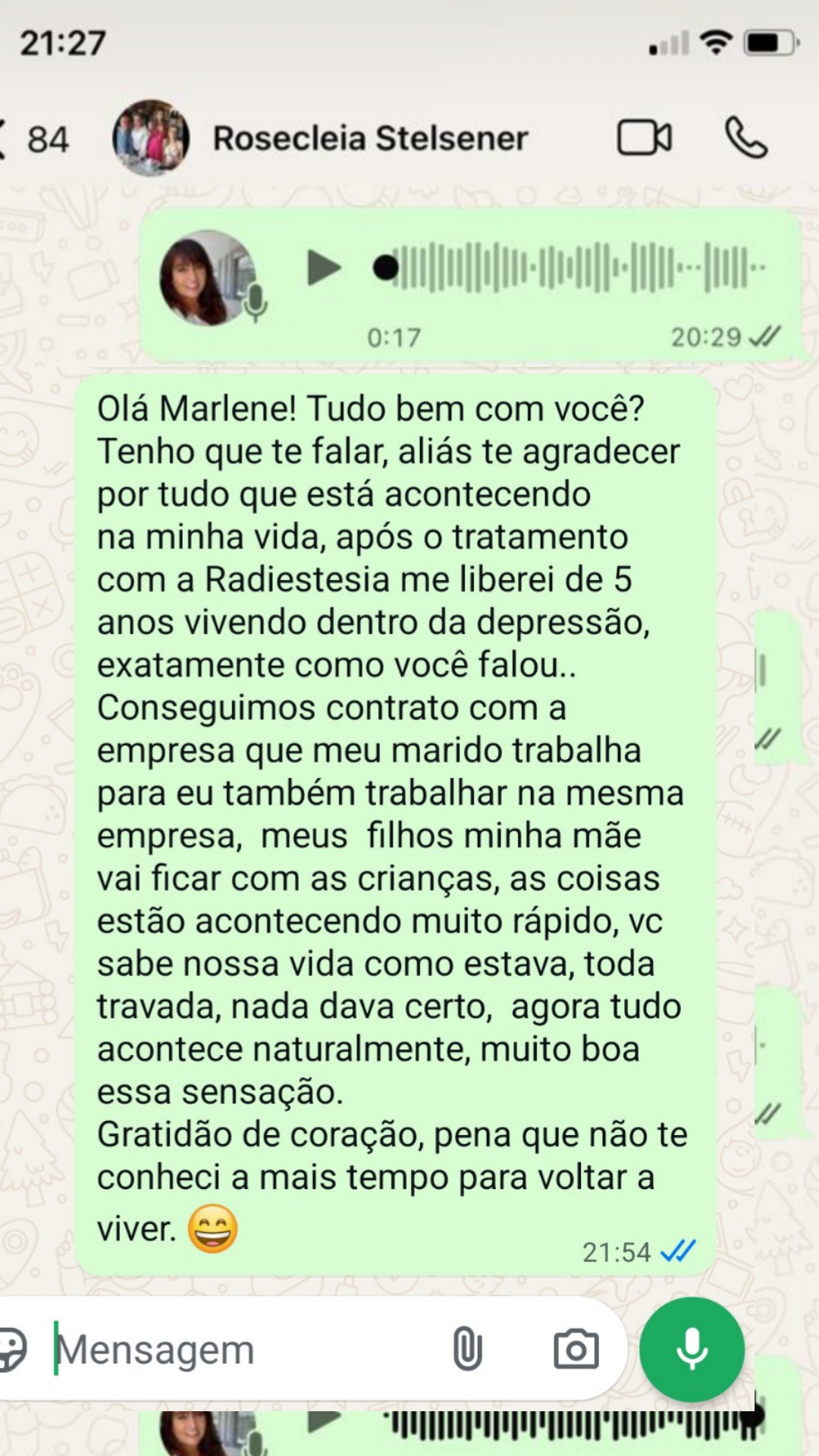Open Rosecleia Stelsener's contact info
The height and width of the screenshot is (1456, 819).
tap(369, 139)
